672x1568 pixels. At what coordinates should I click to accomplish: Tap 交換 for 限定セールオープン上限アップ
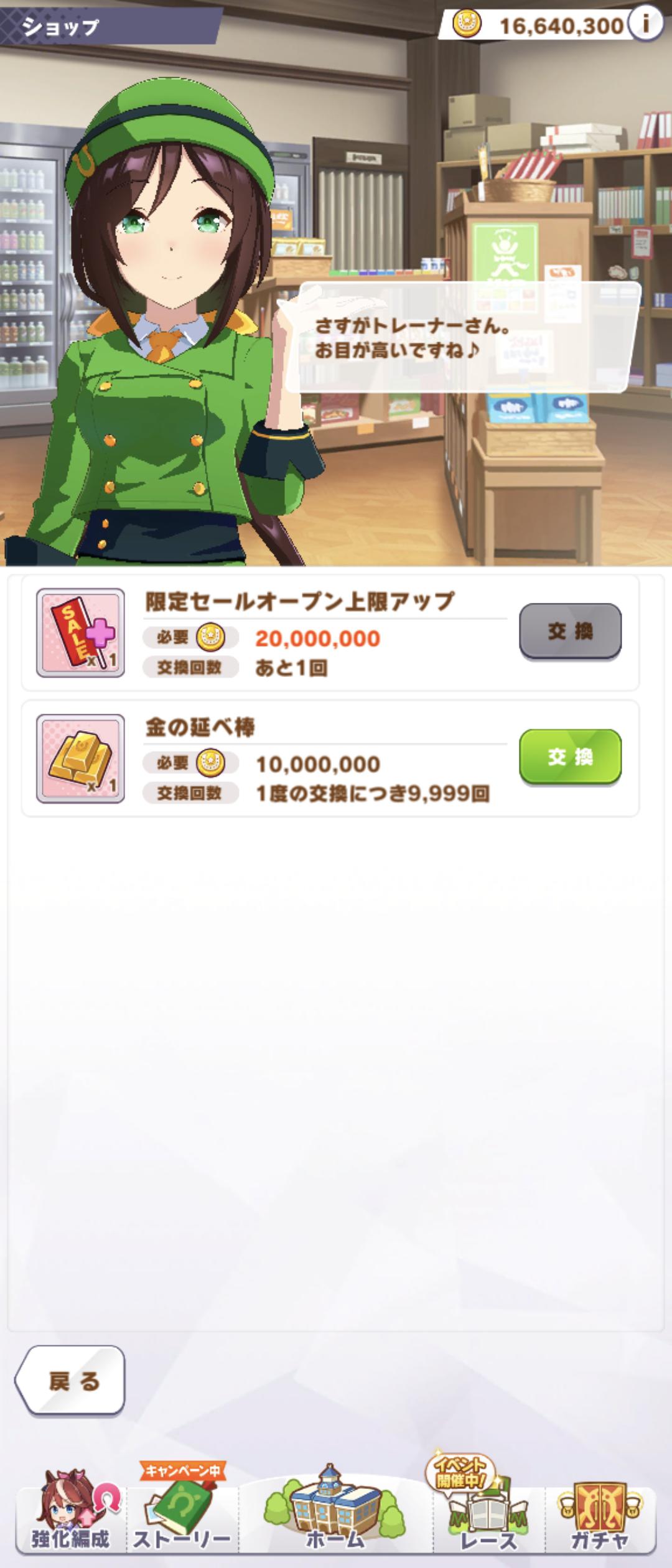tap(570, 631)
